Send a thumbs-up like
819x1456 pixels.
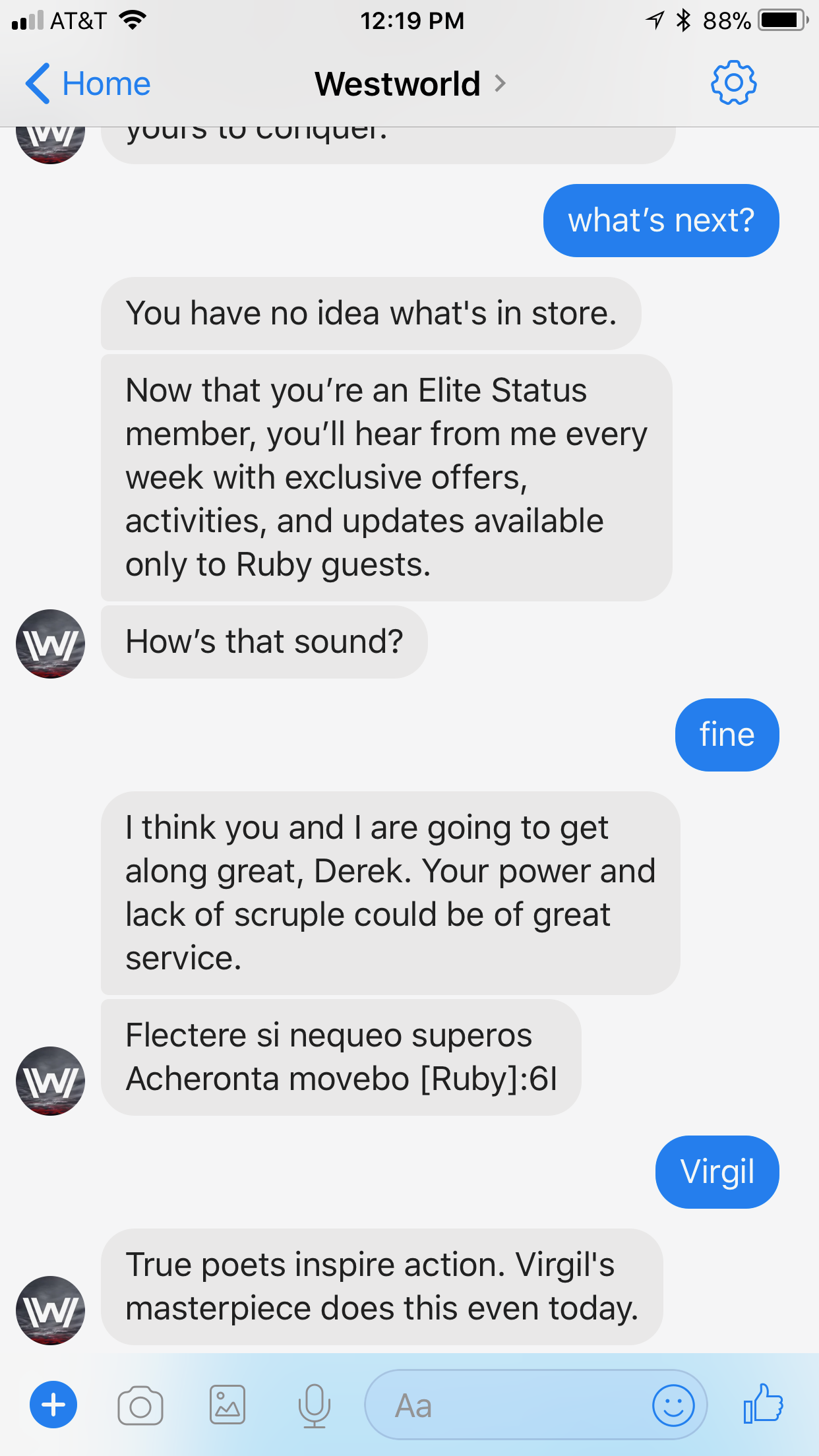click(x=763, y=1404)
